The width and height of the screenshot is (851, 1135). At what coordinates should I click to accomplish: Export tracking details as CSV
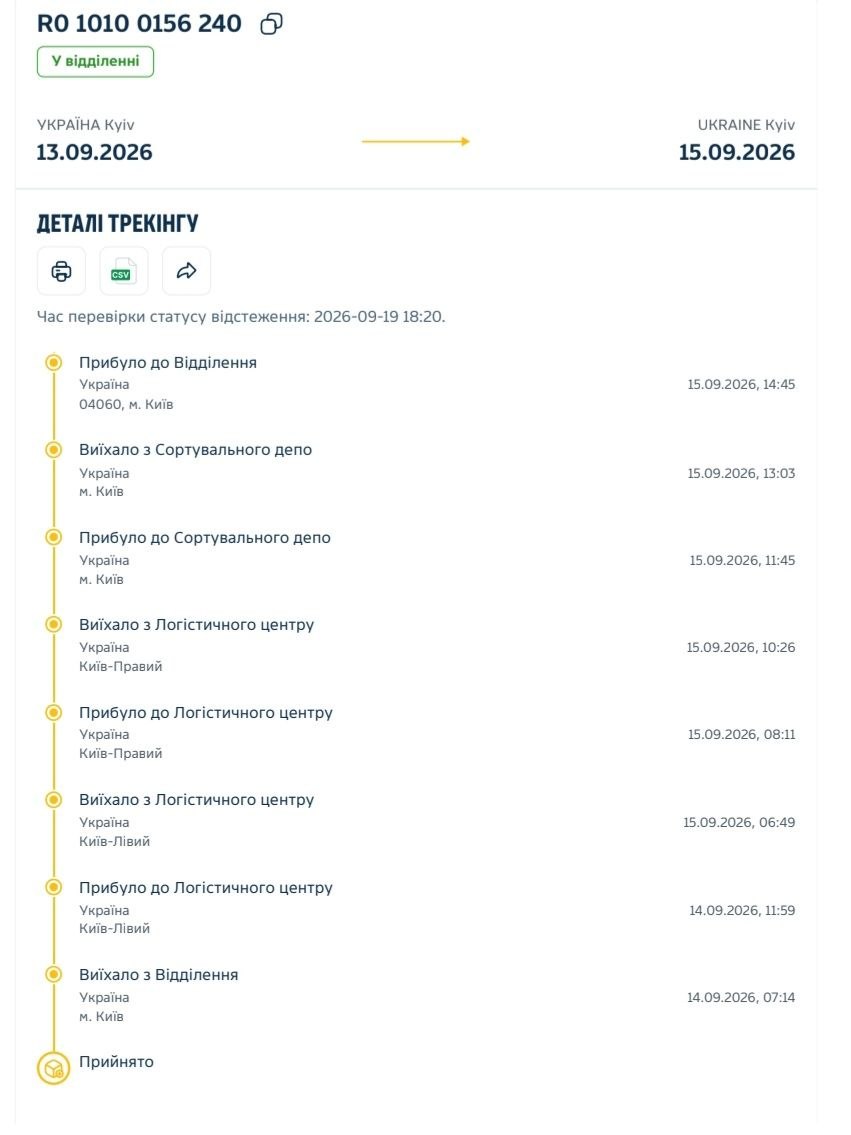[124, 271]
